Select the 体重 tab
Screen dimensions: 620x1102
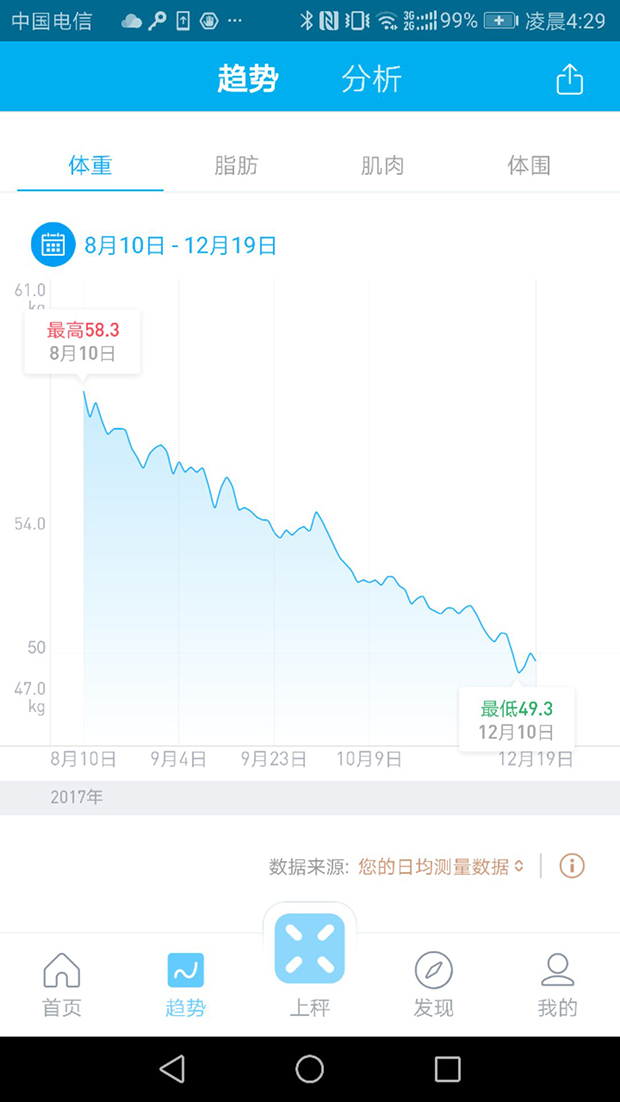(x=90, y=166)
